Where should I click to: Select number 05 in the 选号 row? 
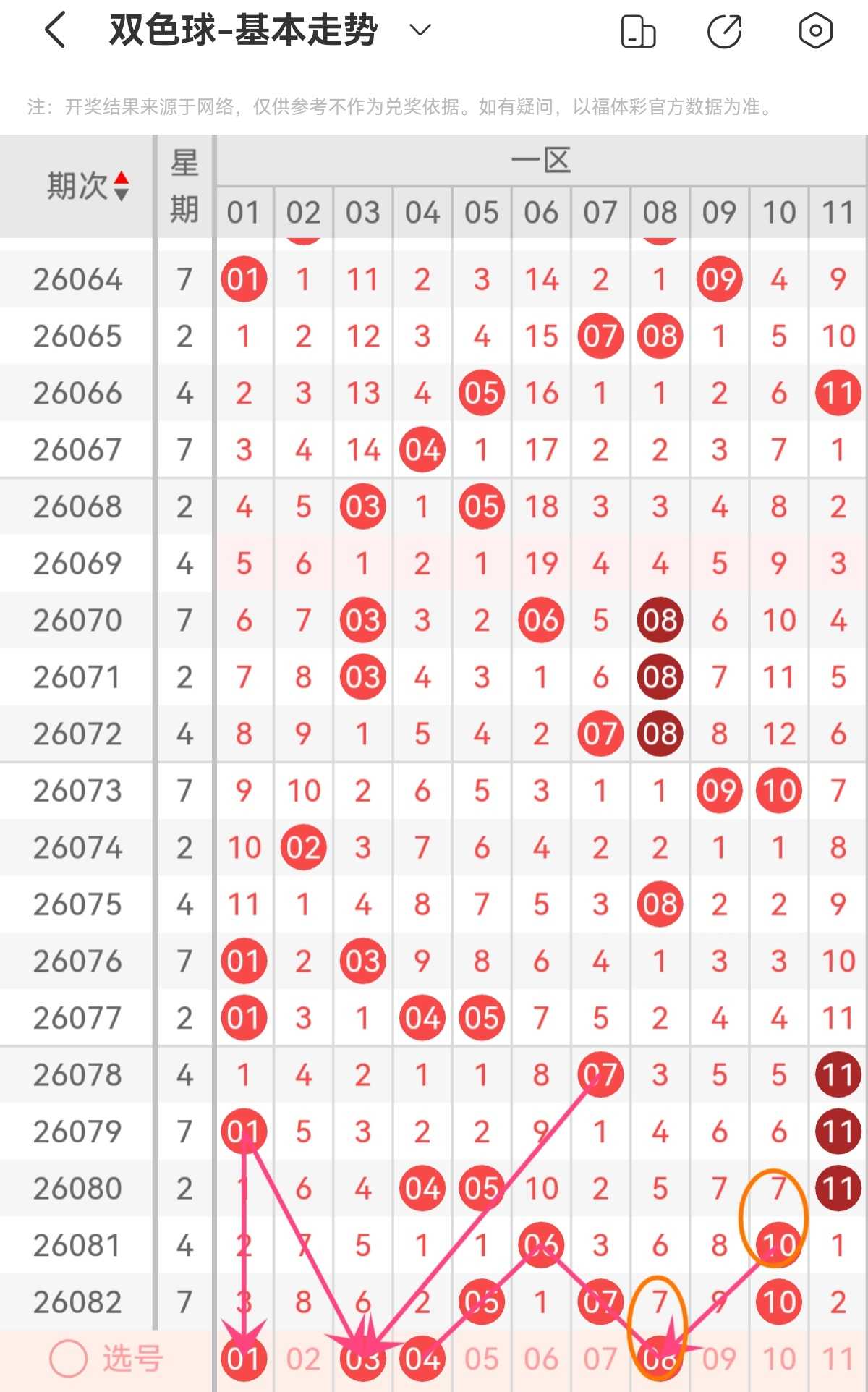[x=482, y=1359]
